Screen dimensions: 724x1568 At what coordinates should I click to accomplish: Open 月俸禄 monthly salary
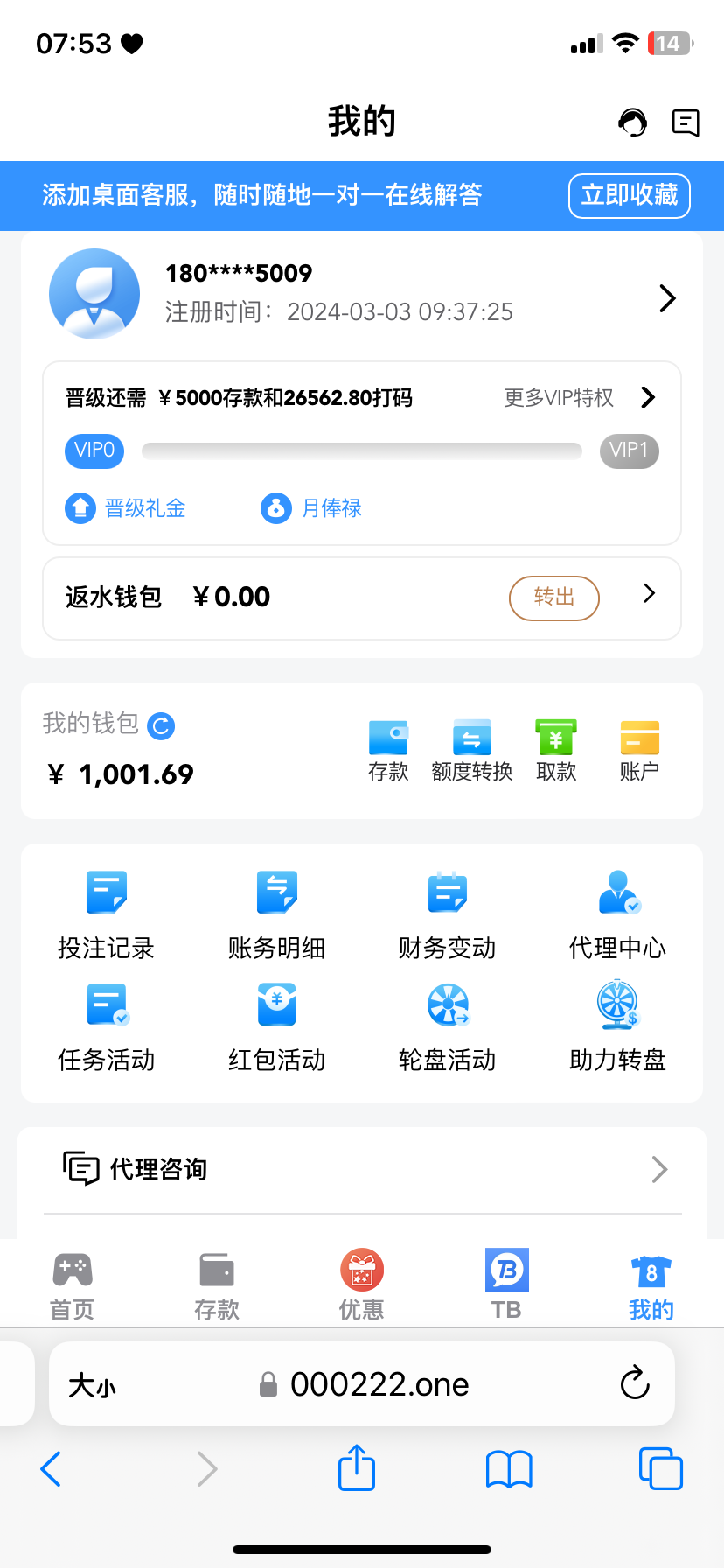(312, 508)
